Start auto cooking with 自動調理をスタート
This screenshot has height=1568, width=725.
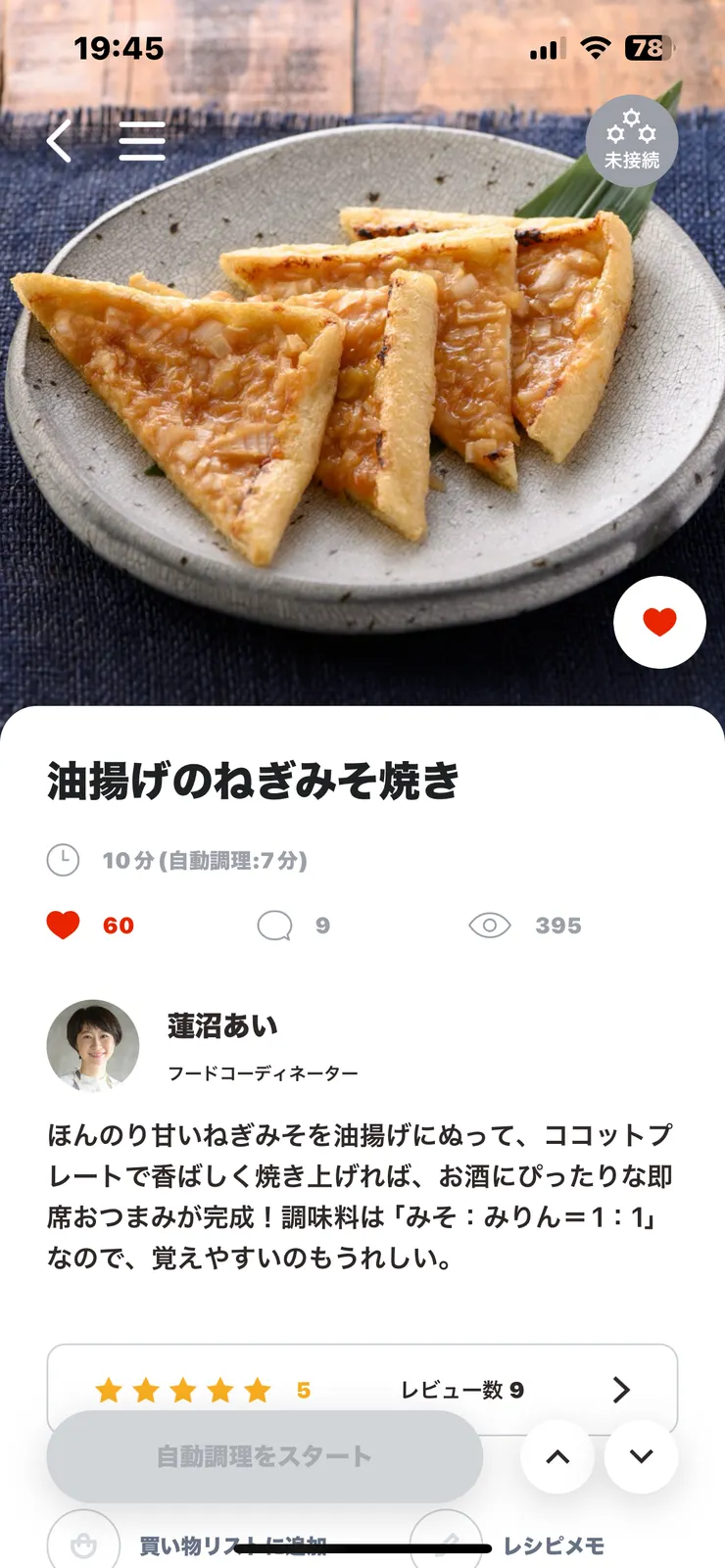(265, 1456)
